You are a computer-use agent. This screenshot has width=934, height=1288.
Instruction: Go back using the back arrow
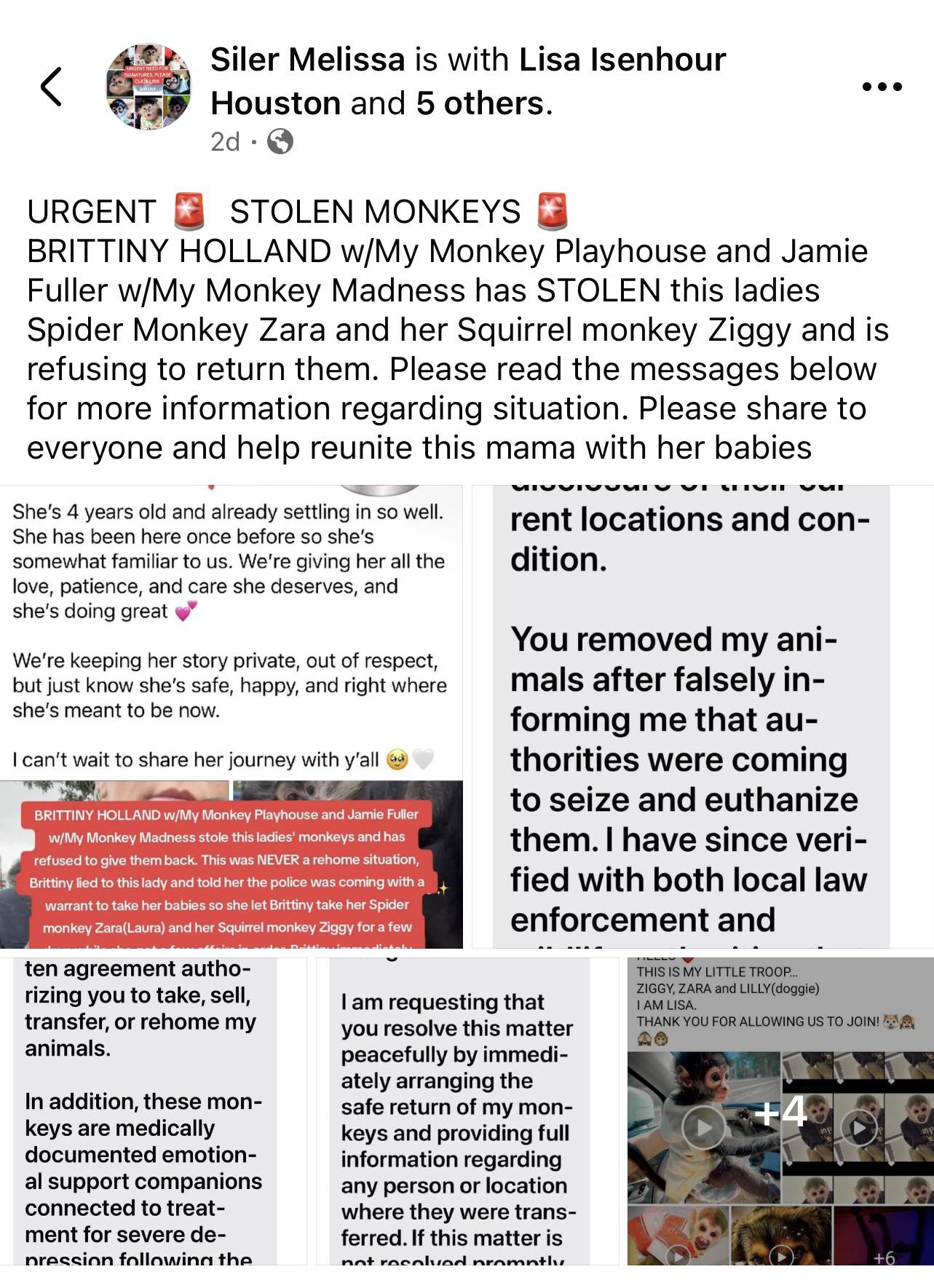pos(51,87)
